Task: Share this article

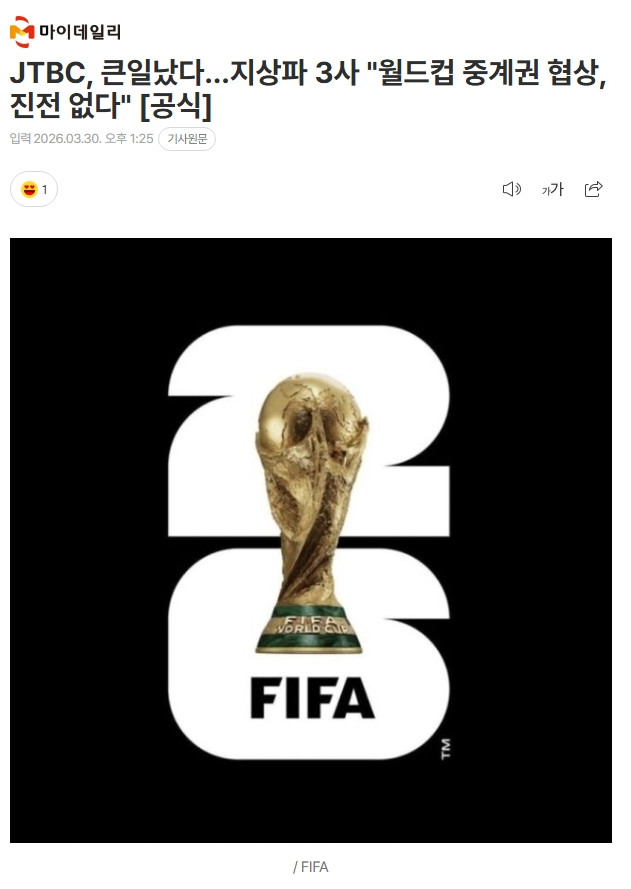Action: (x=593, y=189)
